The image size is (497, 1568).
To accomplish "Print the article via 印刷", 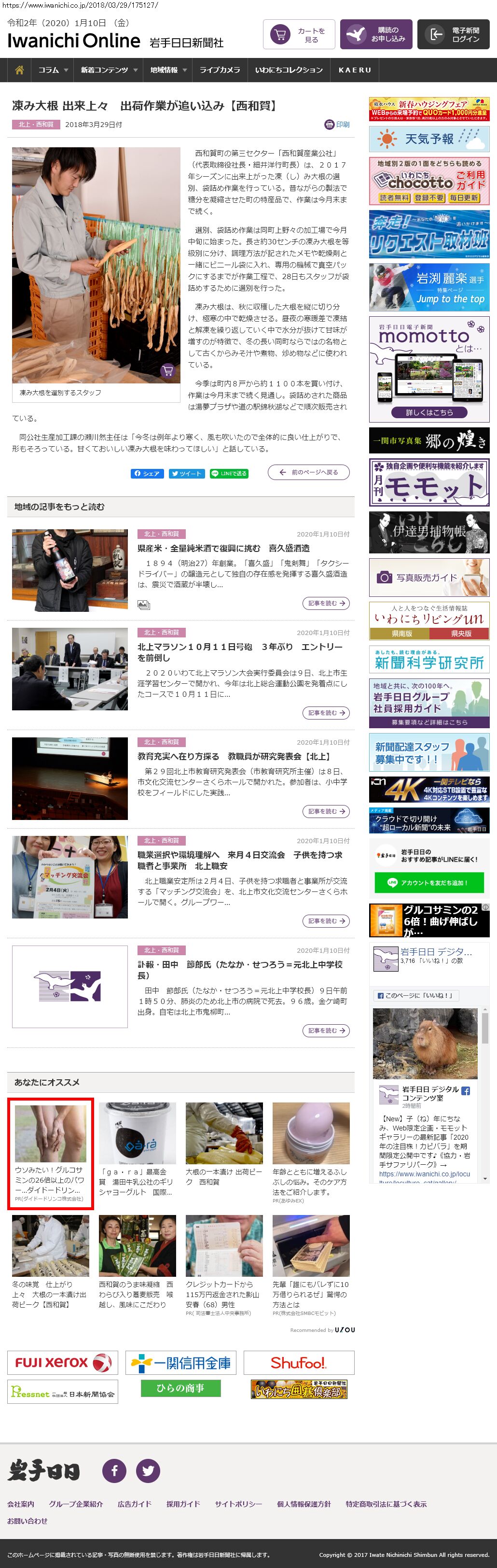I will [x=338, y=125].
